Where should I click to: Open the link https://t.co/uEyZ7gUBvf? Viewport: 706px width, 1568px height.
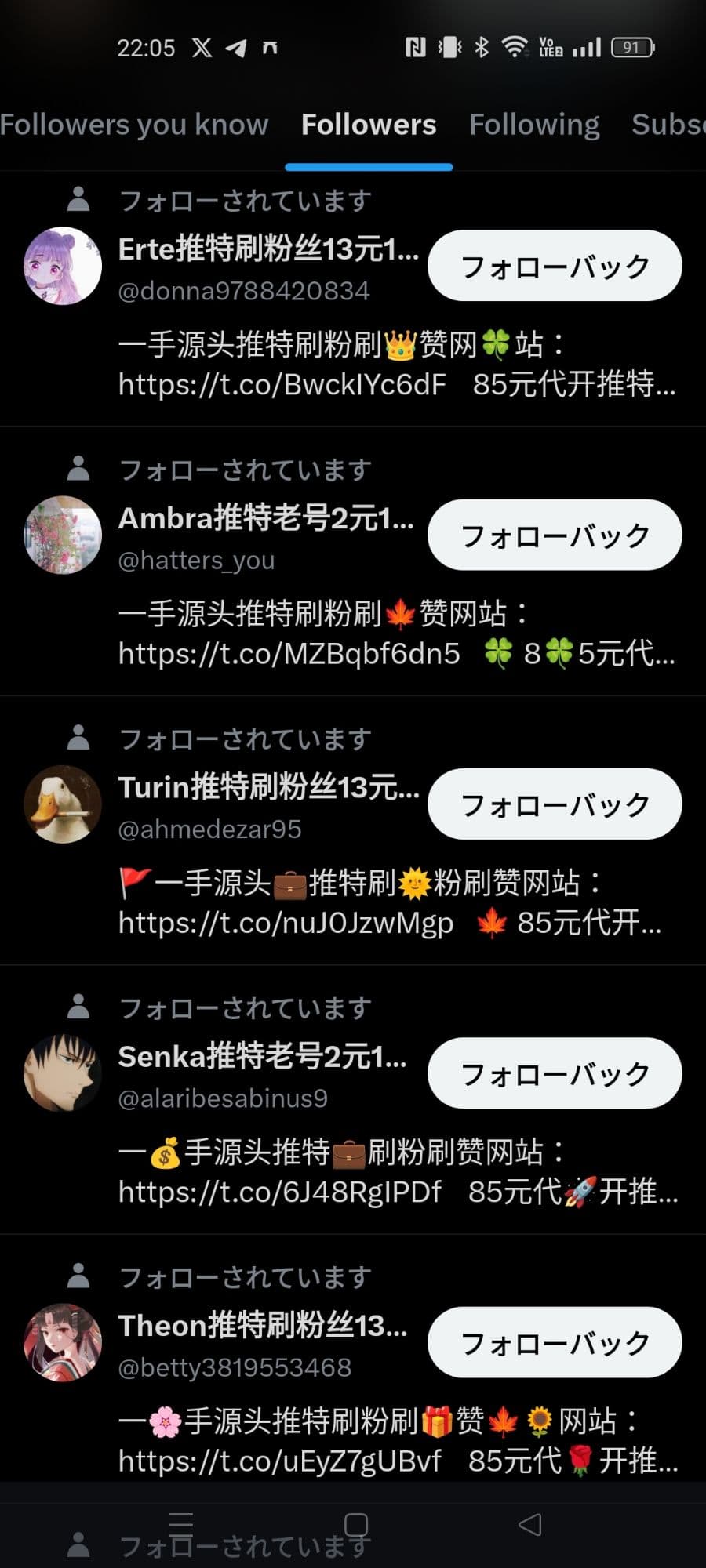pos(282,1461)
